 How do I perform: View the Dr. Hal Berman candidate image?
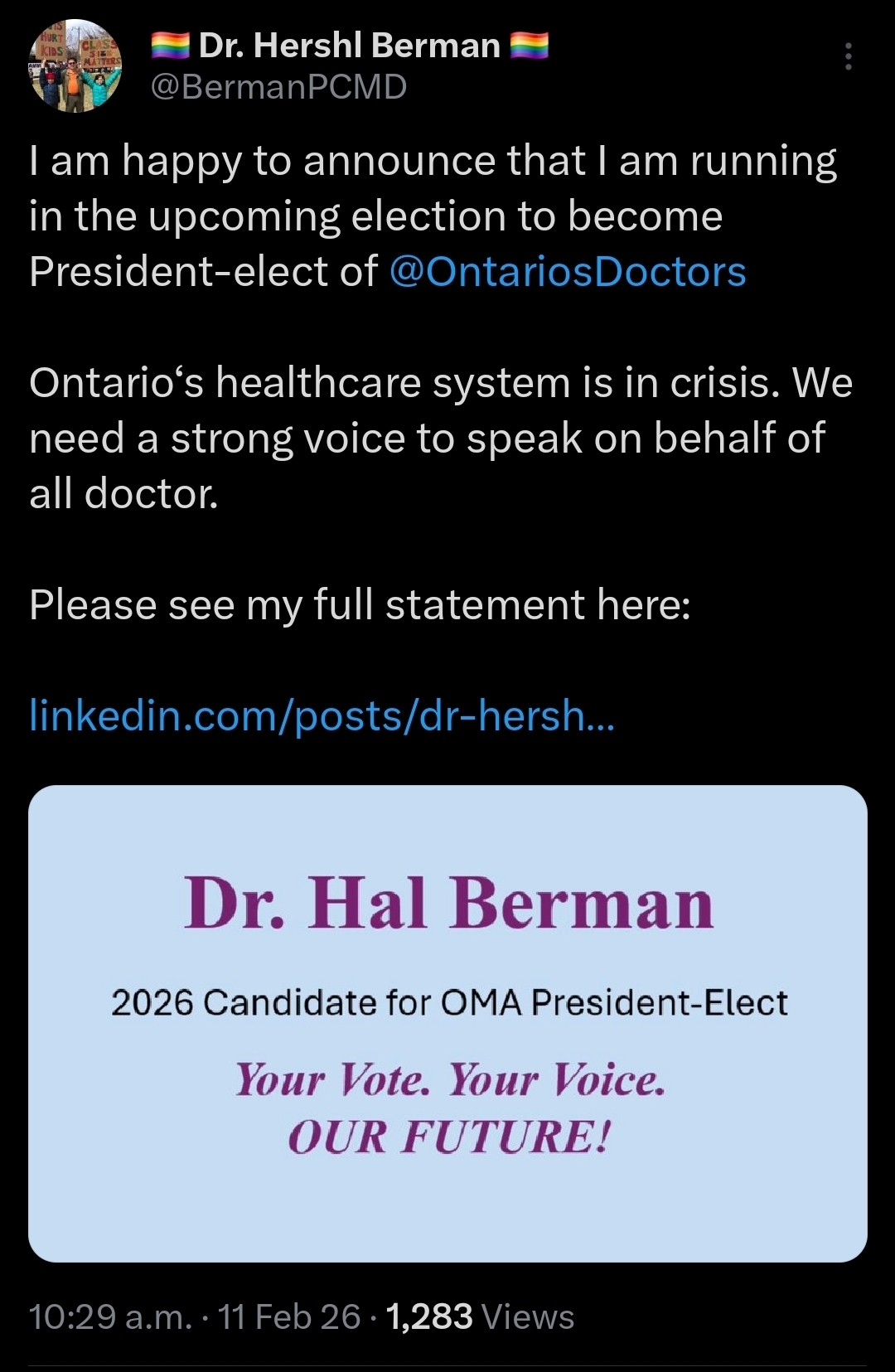(x=447, y=1023)
